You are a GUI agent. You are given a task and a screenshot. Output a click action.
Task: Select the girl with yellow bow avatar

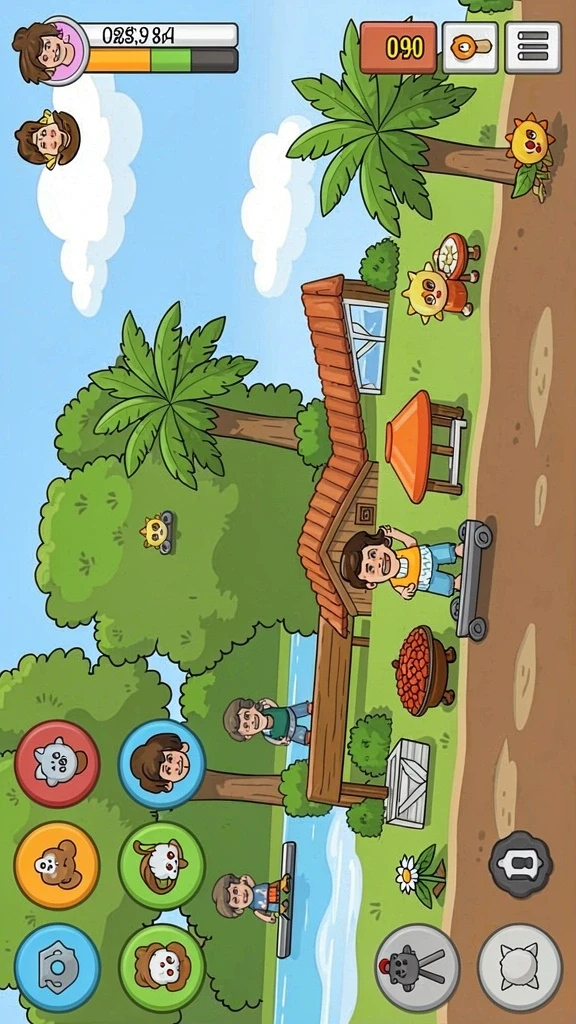pyautogui.click(x=48, y=139)
